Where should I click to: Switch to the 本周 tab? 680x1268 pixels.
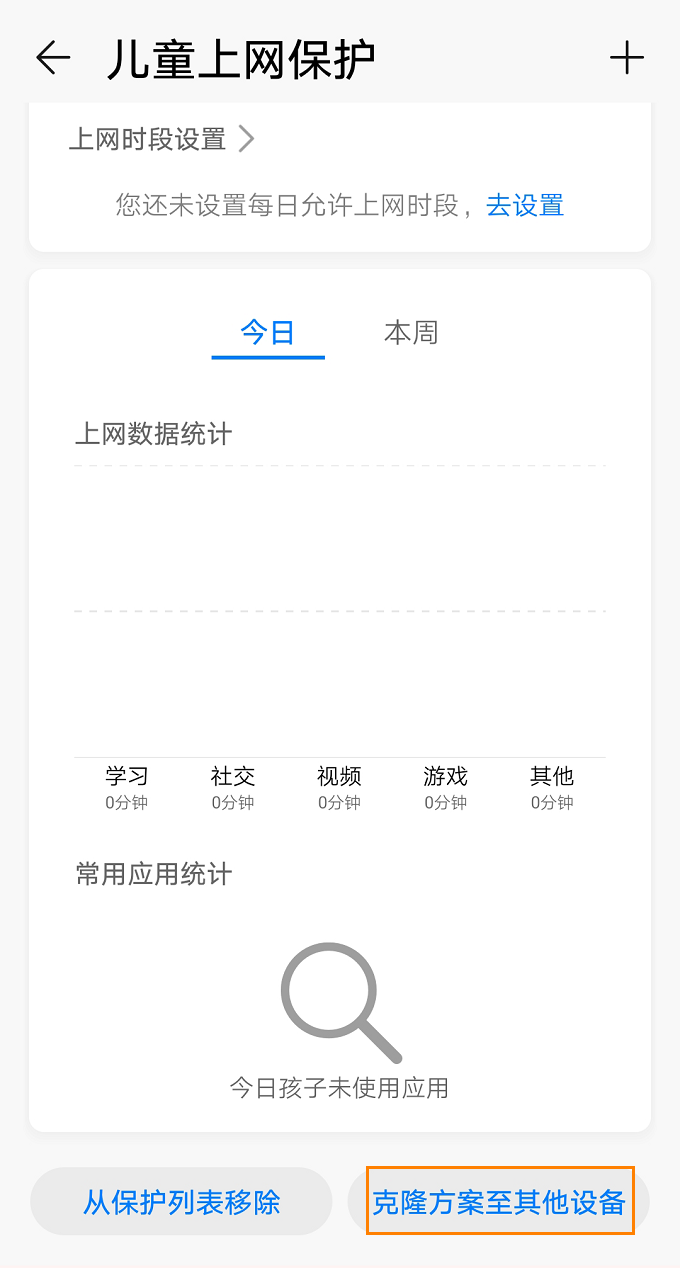pyautogui.click(x=411, y=333)
